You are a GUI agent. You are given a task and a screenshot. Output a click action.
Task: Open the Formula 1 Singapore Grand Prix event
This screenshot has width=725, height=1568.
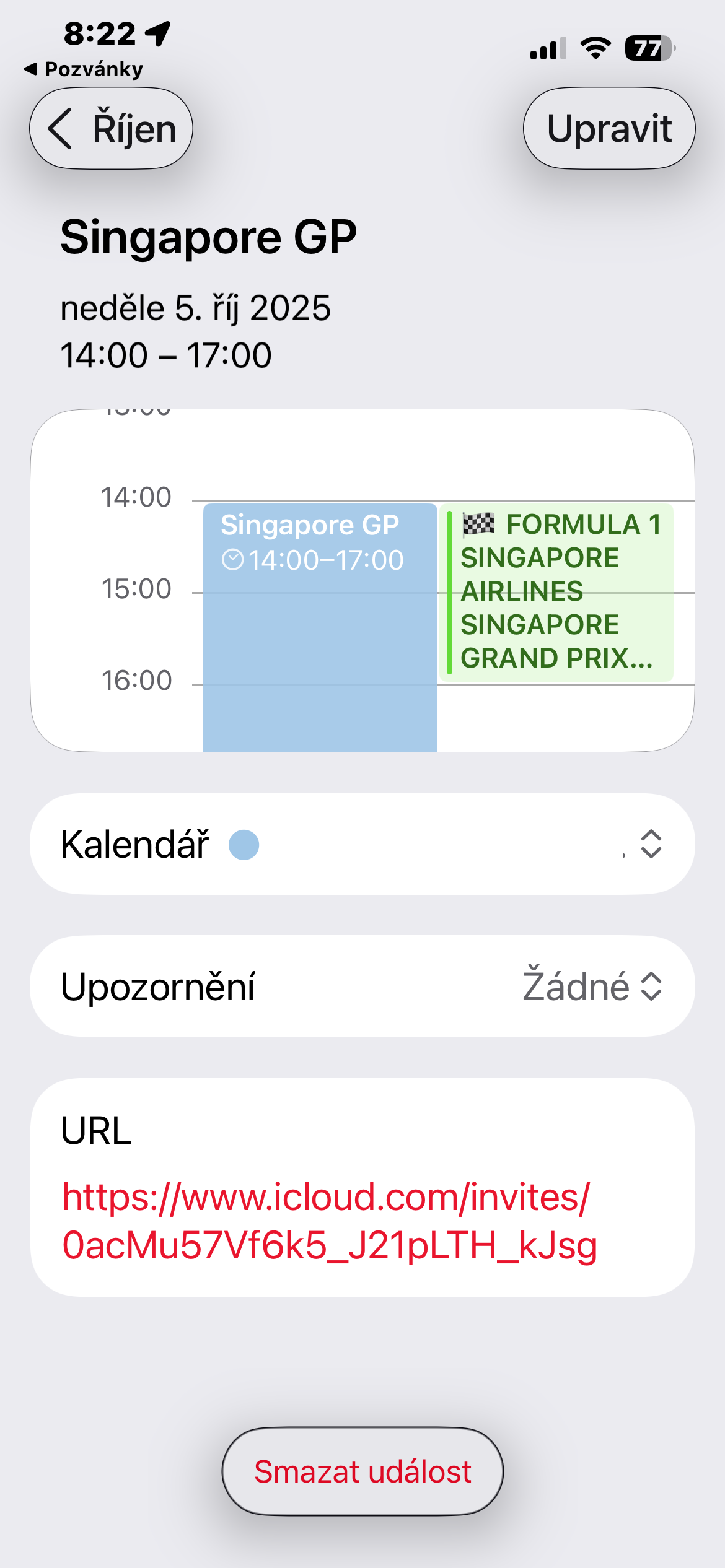558,591
